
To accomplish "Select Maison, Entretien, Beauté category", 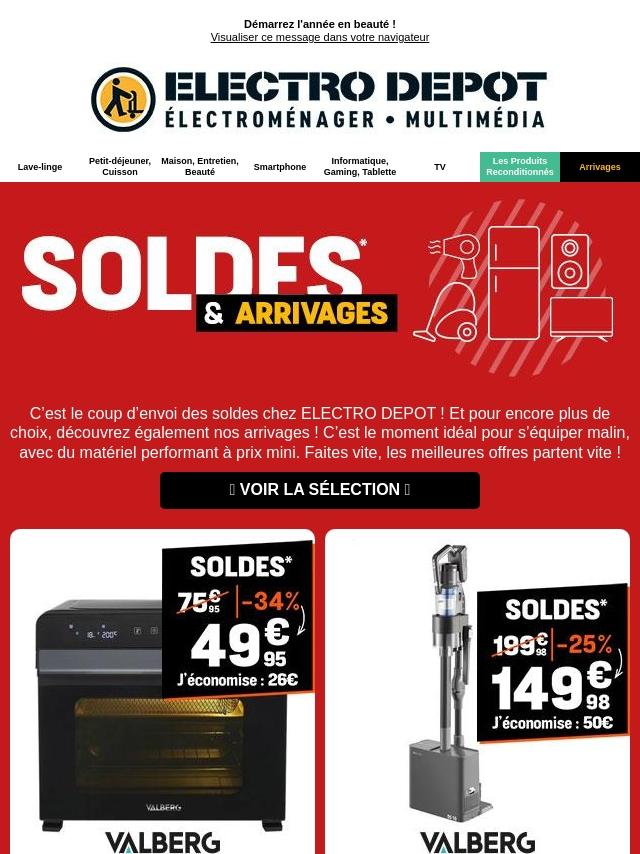I will 200,166.
